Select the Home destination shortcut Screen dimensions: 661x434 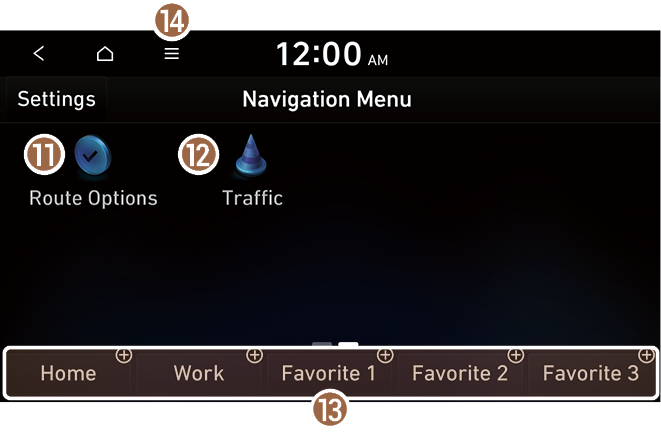tap(69, 373)
